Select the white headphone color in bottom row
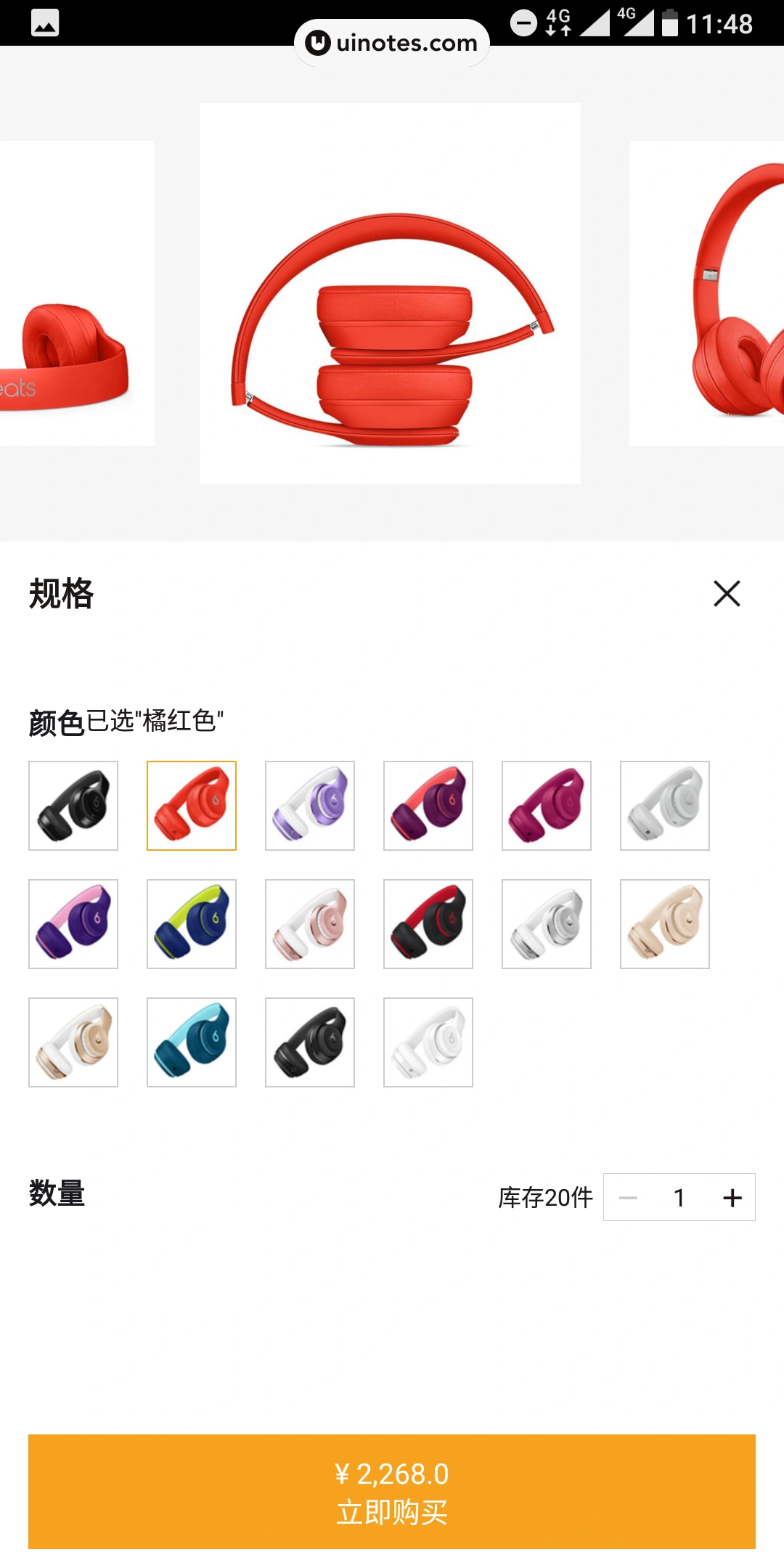The image size is (784, 1568). coord(428,1042)
